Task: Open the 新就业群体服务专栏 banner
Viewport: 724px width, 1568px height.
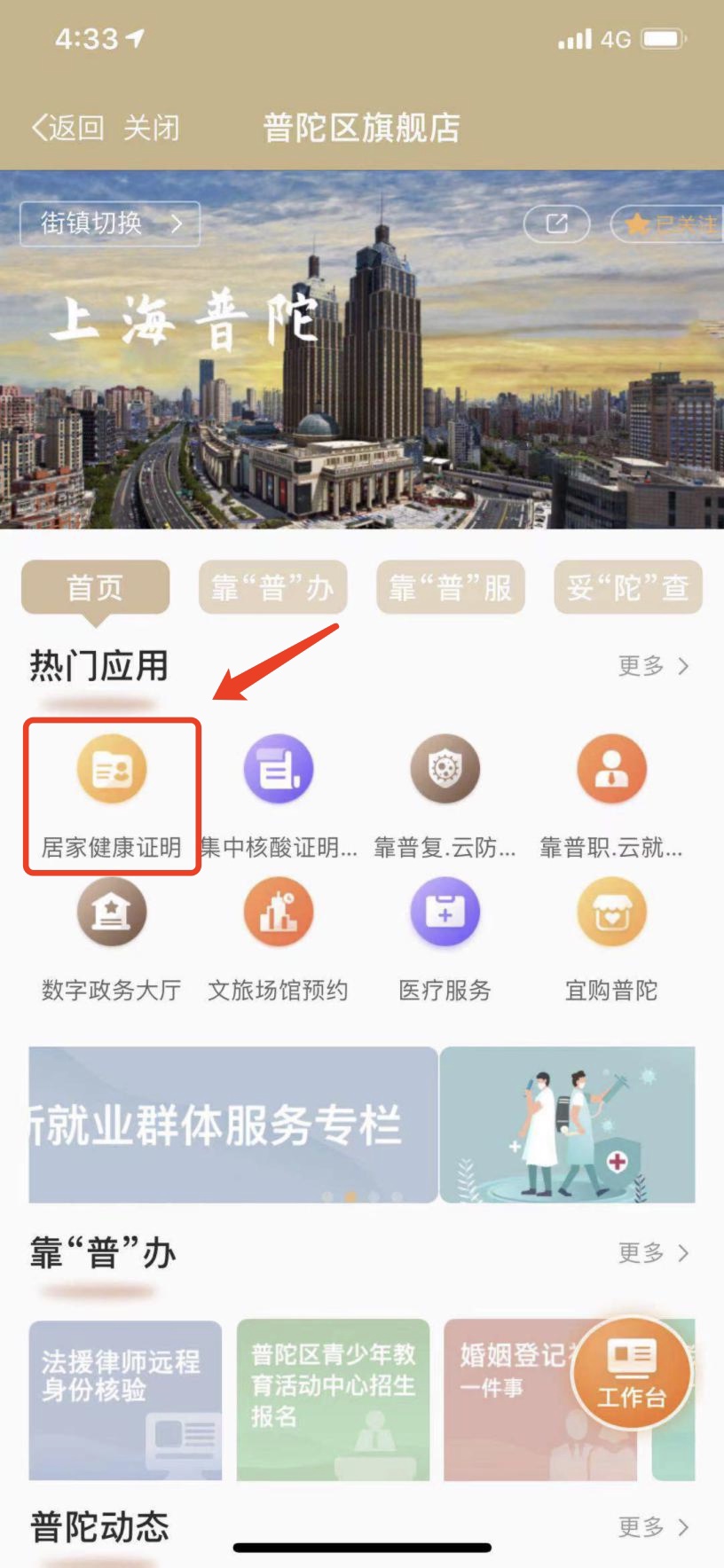Action: (x=232, y=1125)
